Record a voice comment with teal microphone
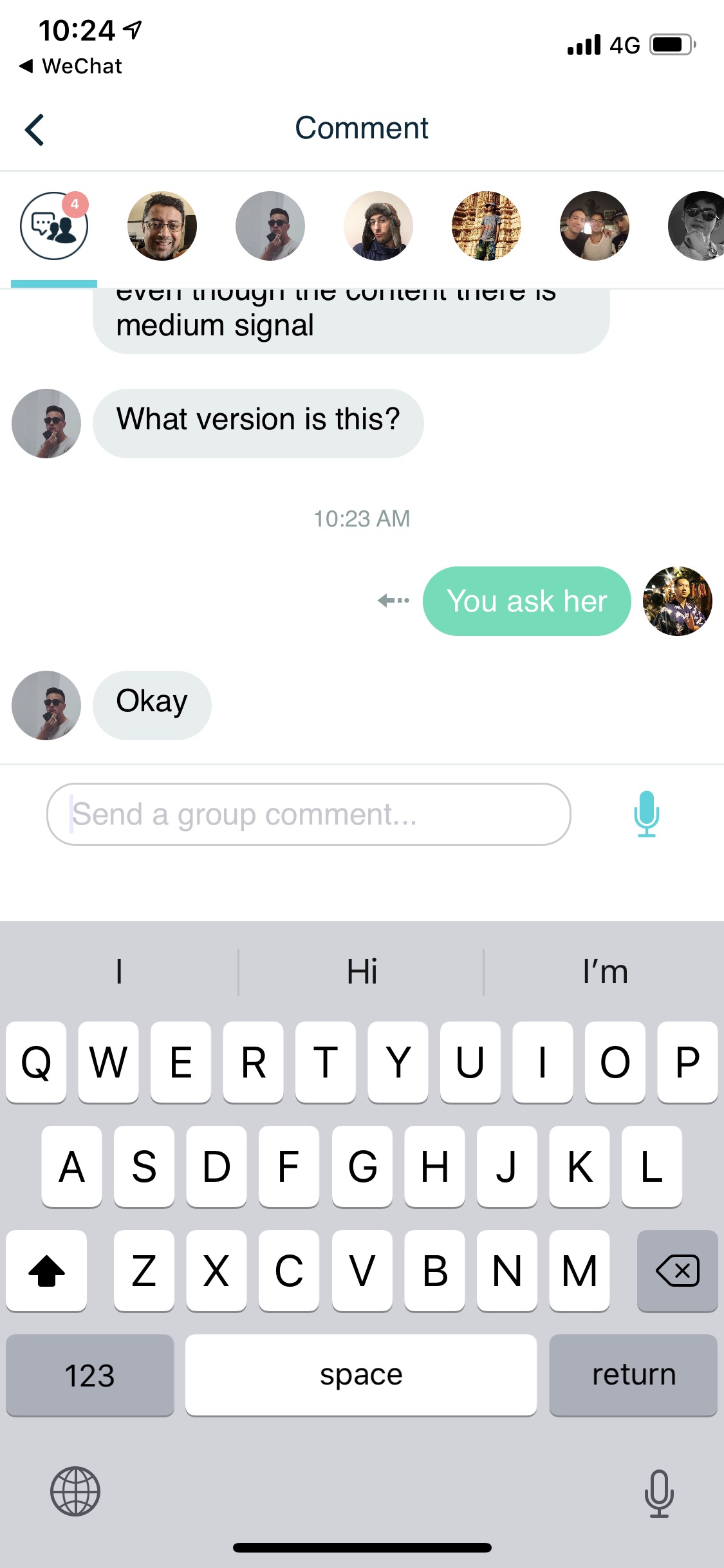The width and height of the screenshot is (724, 1568). (x=646, y=814)
